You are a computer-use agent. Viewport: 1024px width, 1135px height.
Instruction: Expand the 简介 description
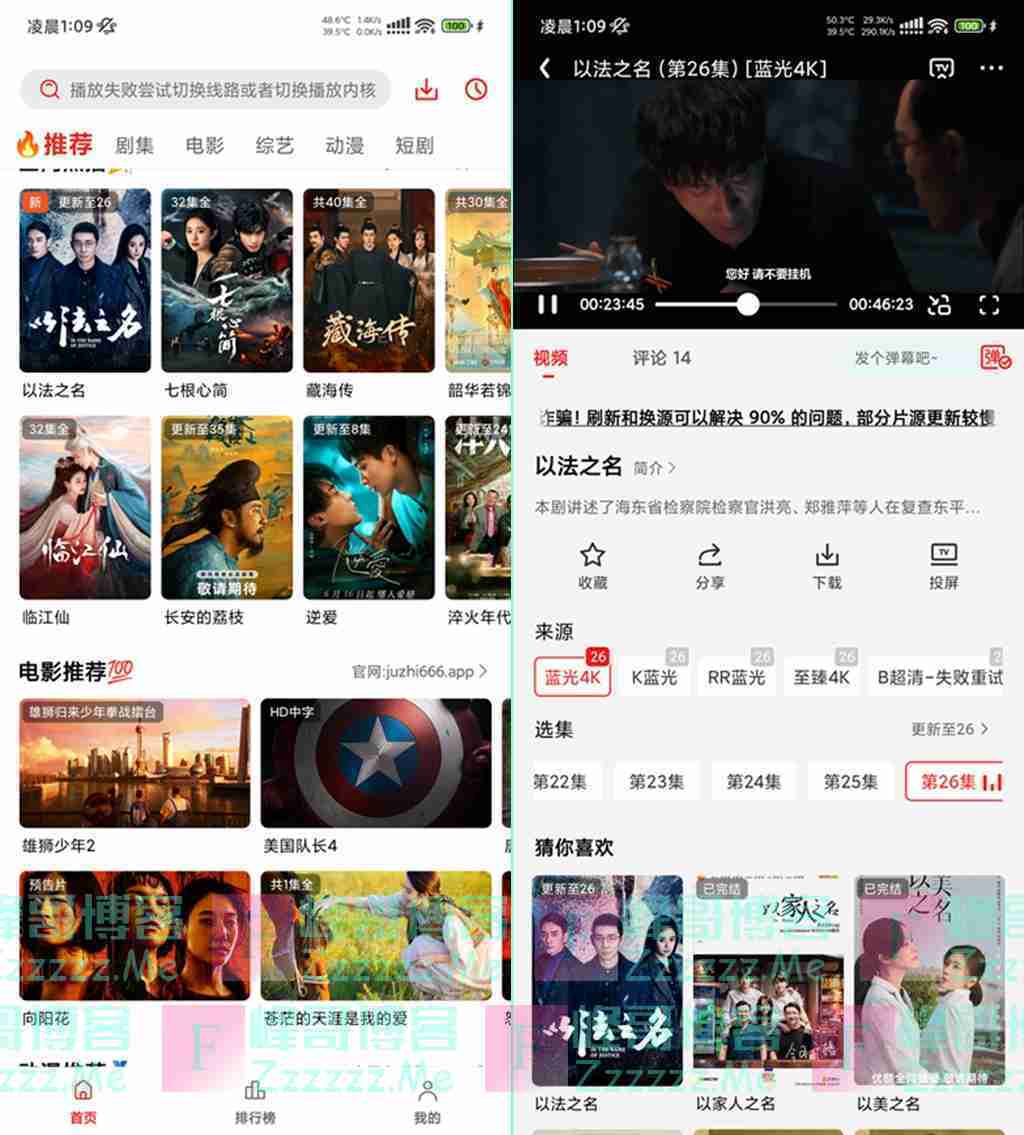pos(655,467)
